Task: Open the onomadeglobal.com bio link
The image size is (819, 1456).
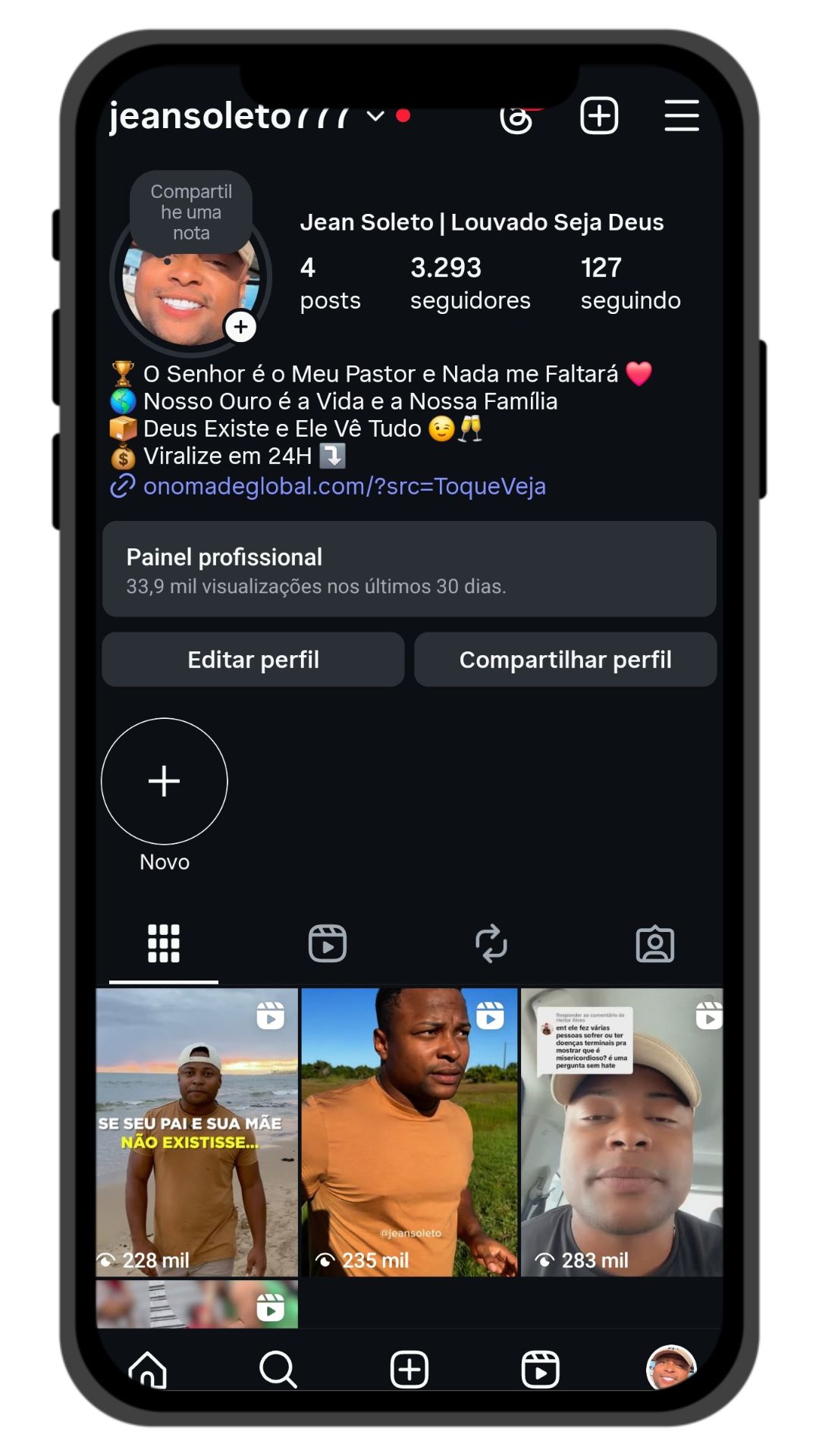Action: coord(344,486)
